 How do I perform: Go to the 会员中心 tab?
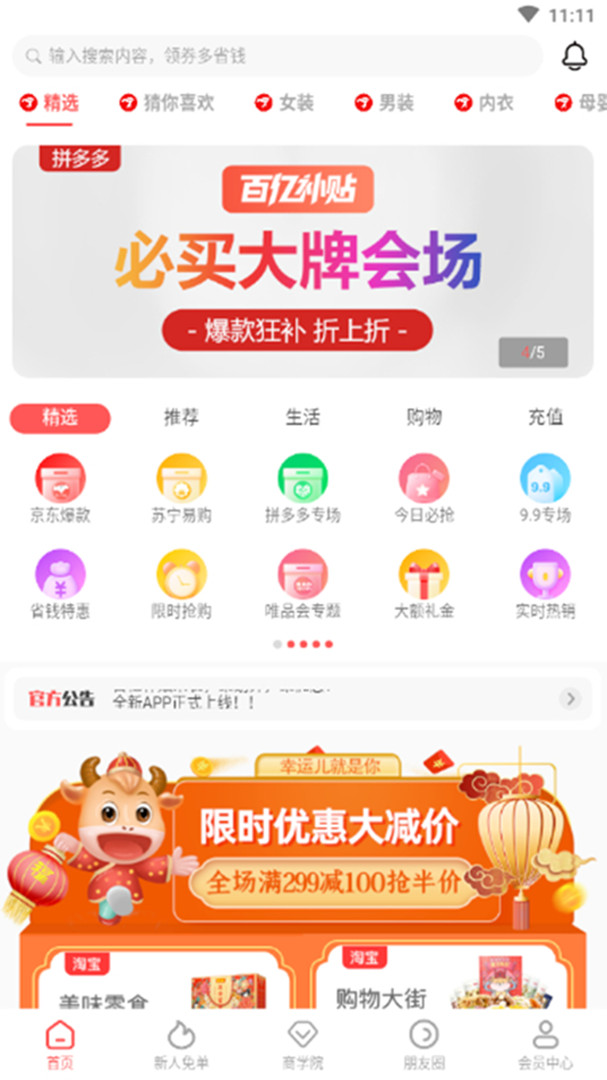[x=545, y=1045]
